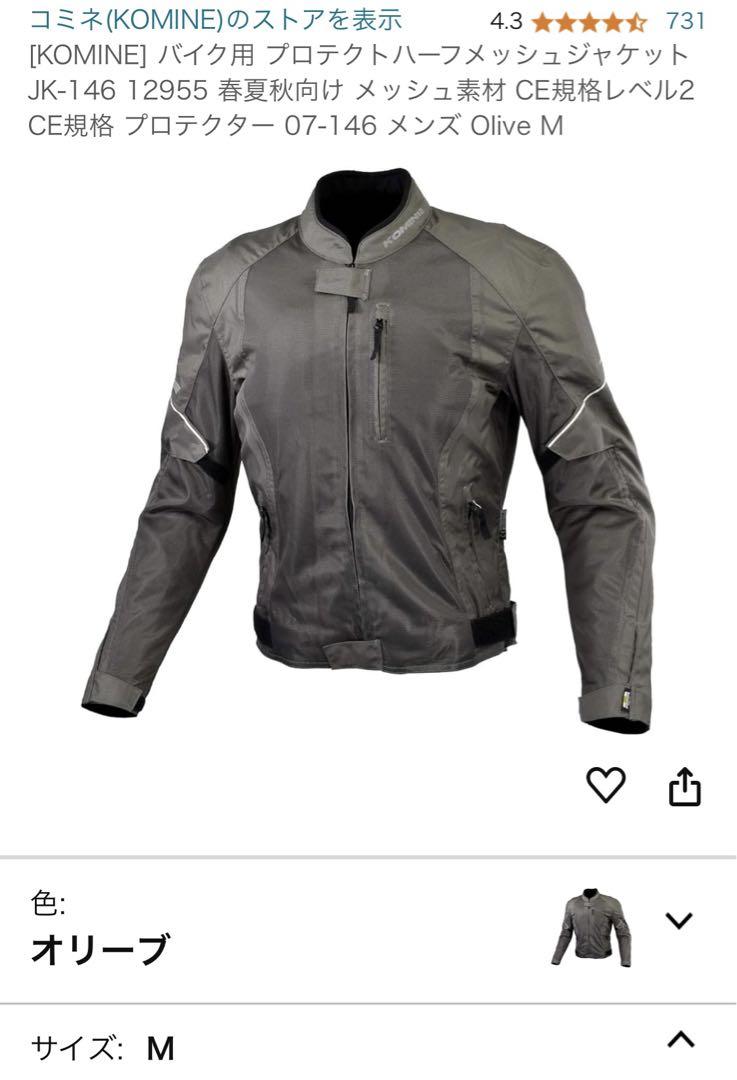Share this product listing
Viewport: 737px width, 1080px height.
pyautogui.click(x=685, y=787)
